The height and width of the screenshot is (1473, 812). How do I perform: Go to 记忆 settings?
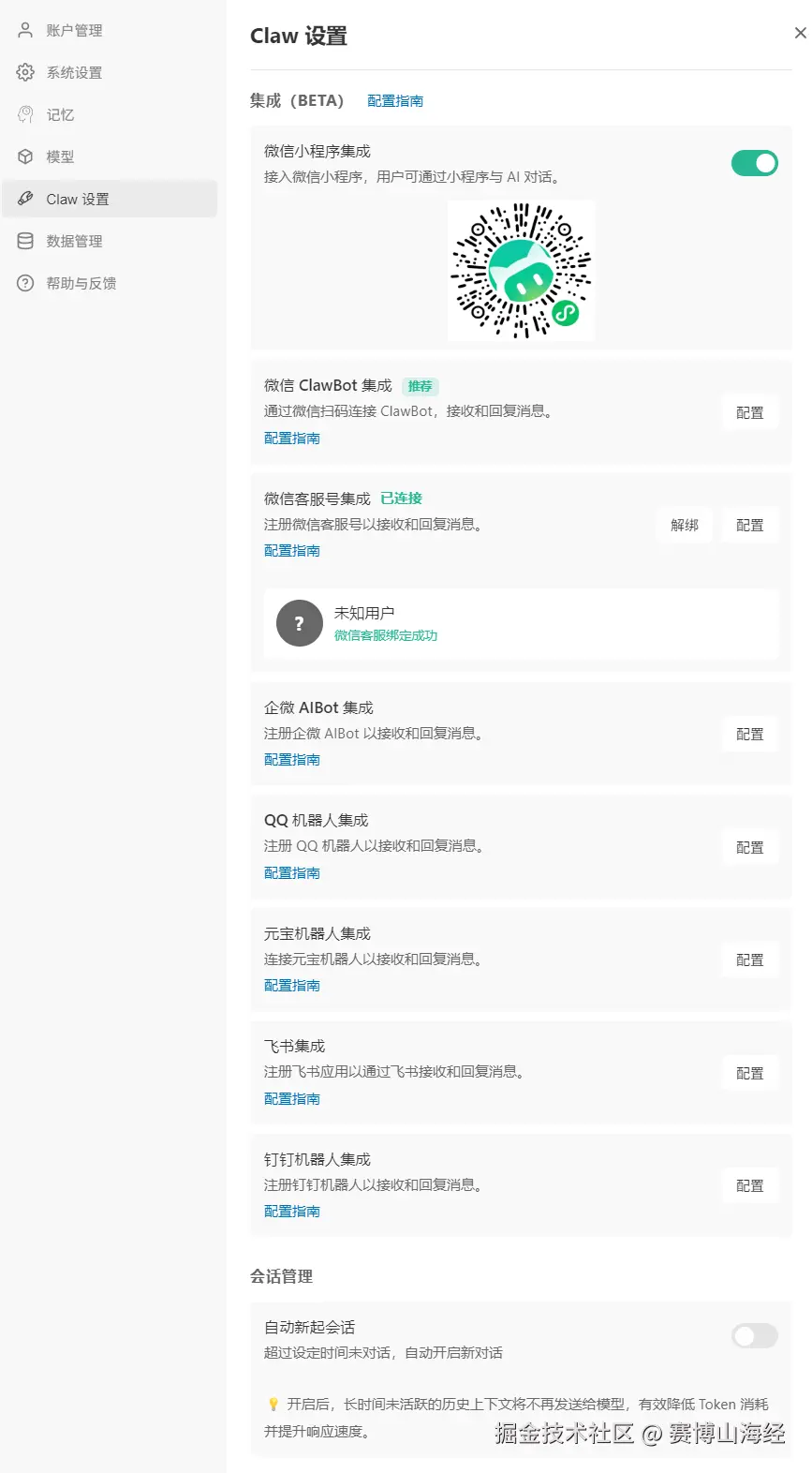tap(60, 114)
